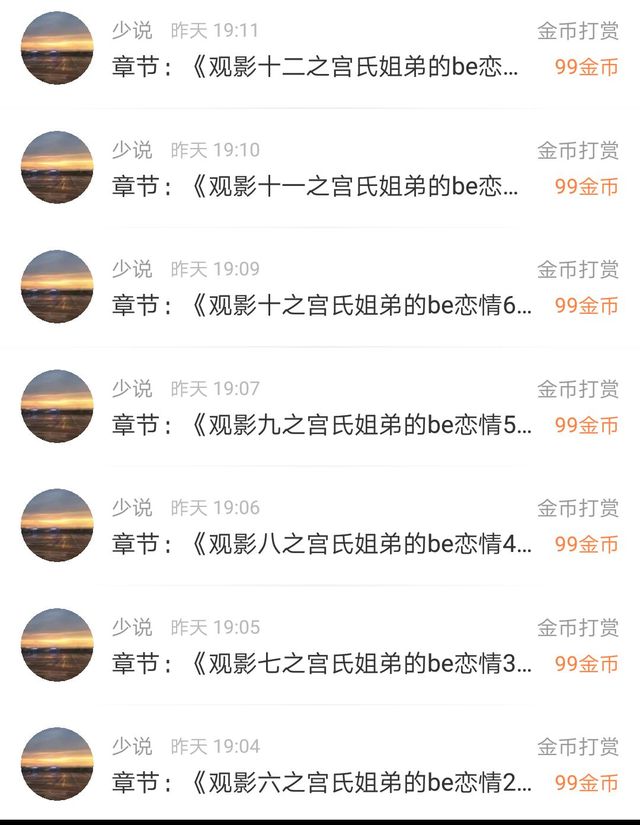This screenshot has width=640, height=825.
Task: Open the 观影十之宫氏姐弟 reward record
Action: pos(320,306)
